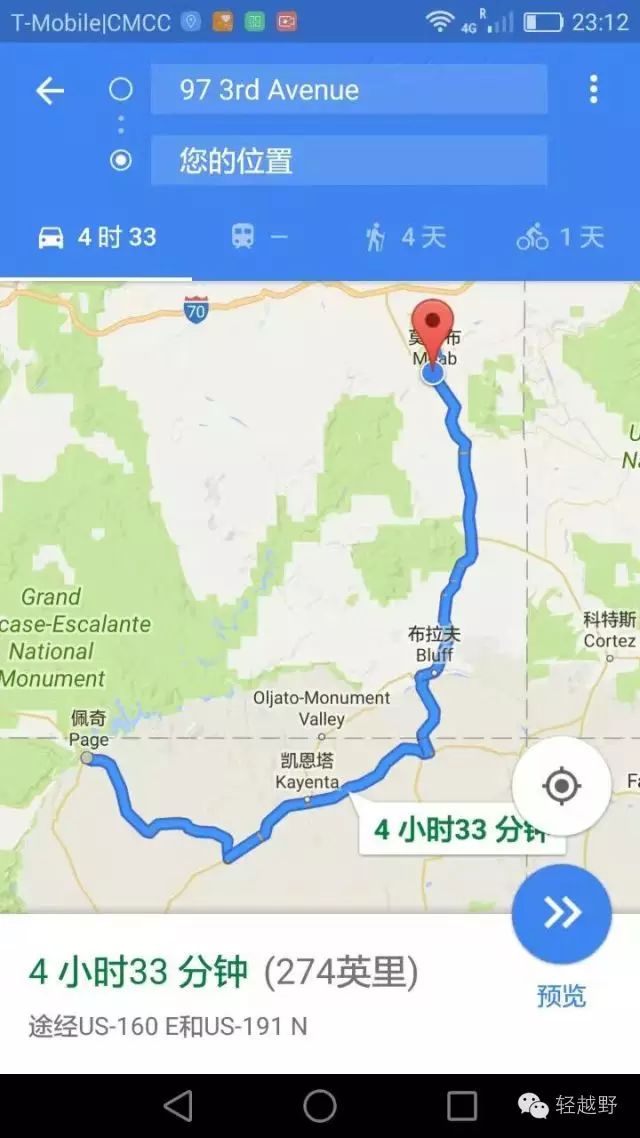Tap the system home button
640x1138 pixels.
(x=320, y=1106)
